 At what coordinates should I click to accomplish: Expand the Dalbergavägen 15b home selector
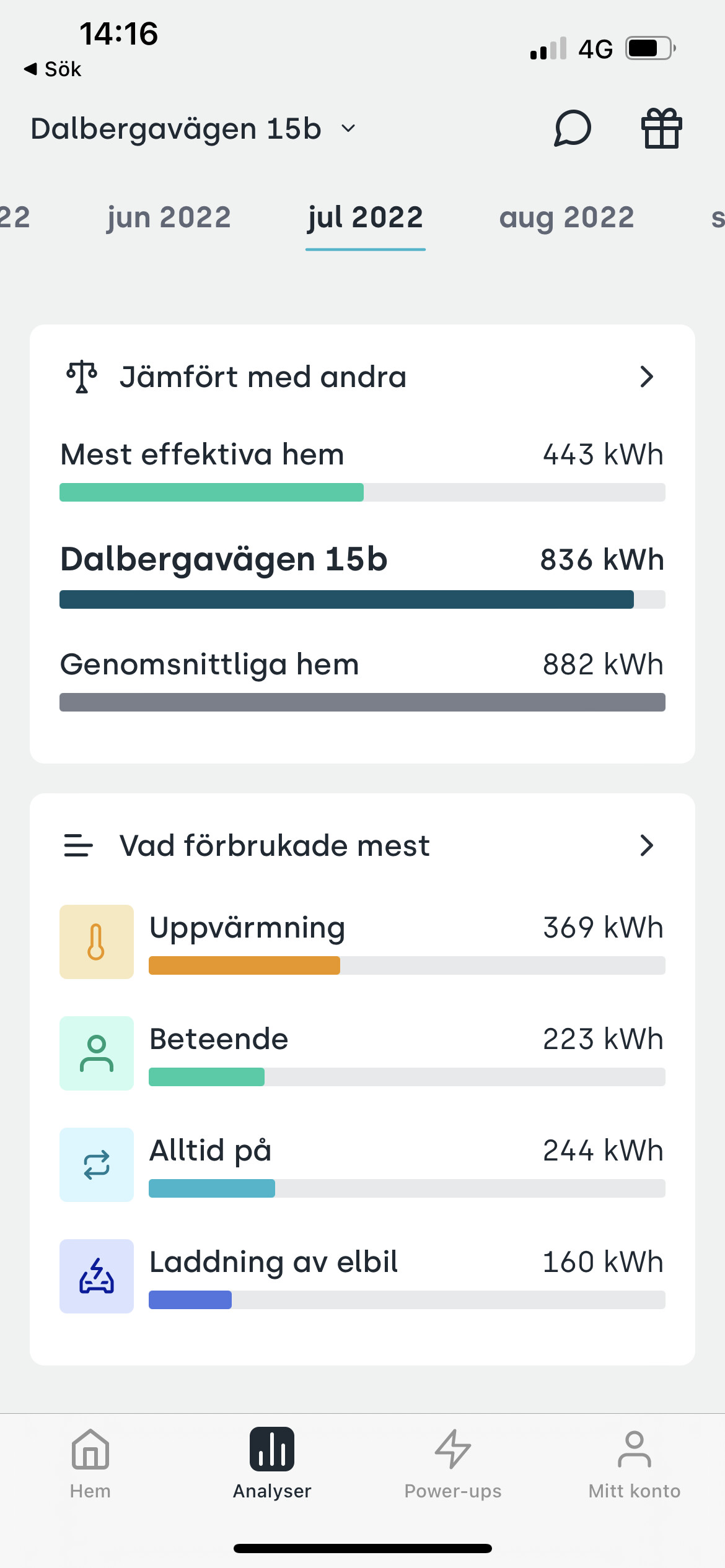(193, 129)
